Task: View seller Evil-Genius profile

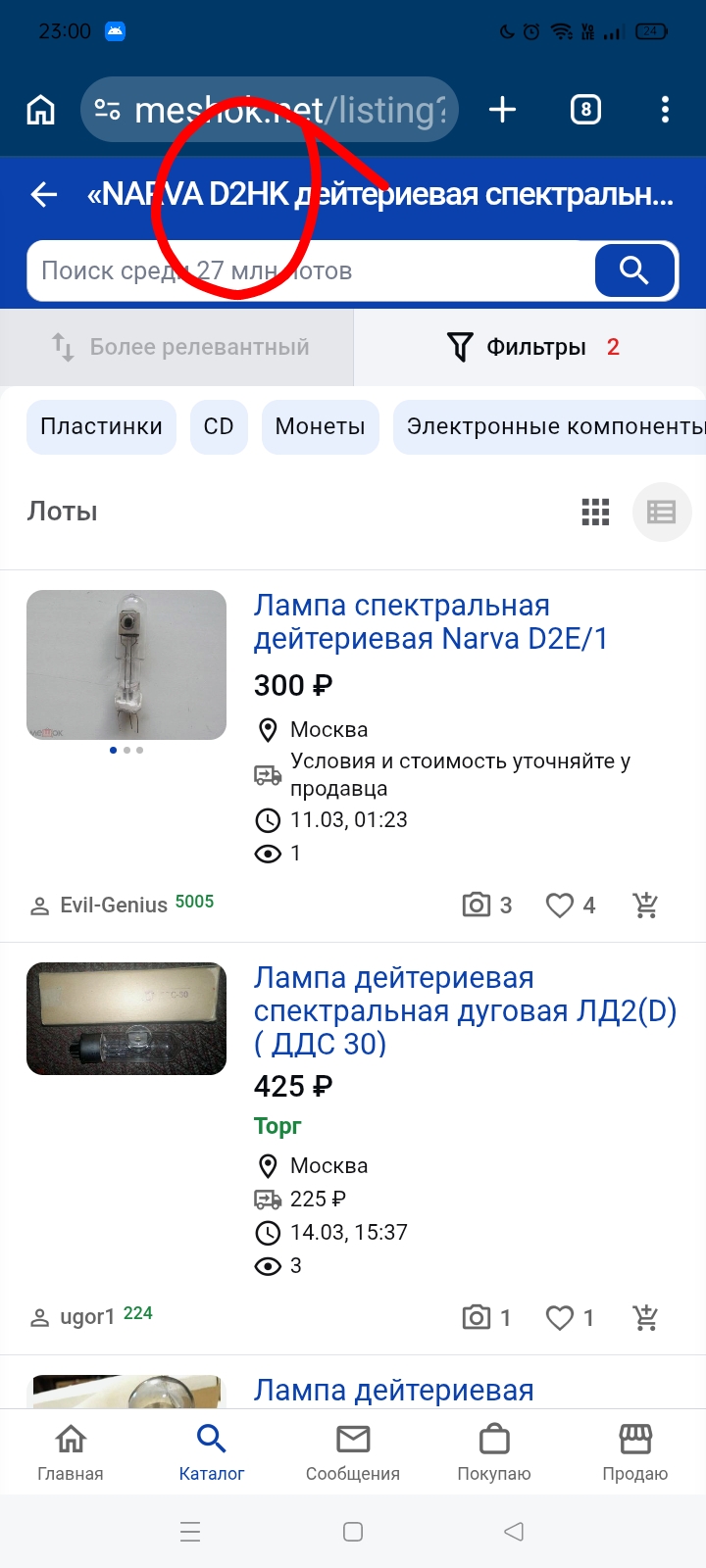Action: click(x=113, y=906)
